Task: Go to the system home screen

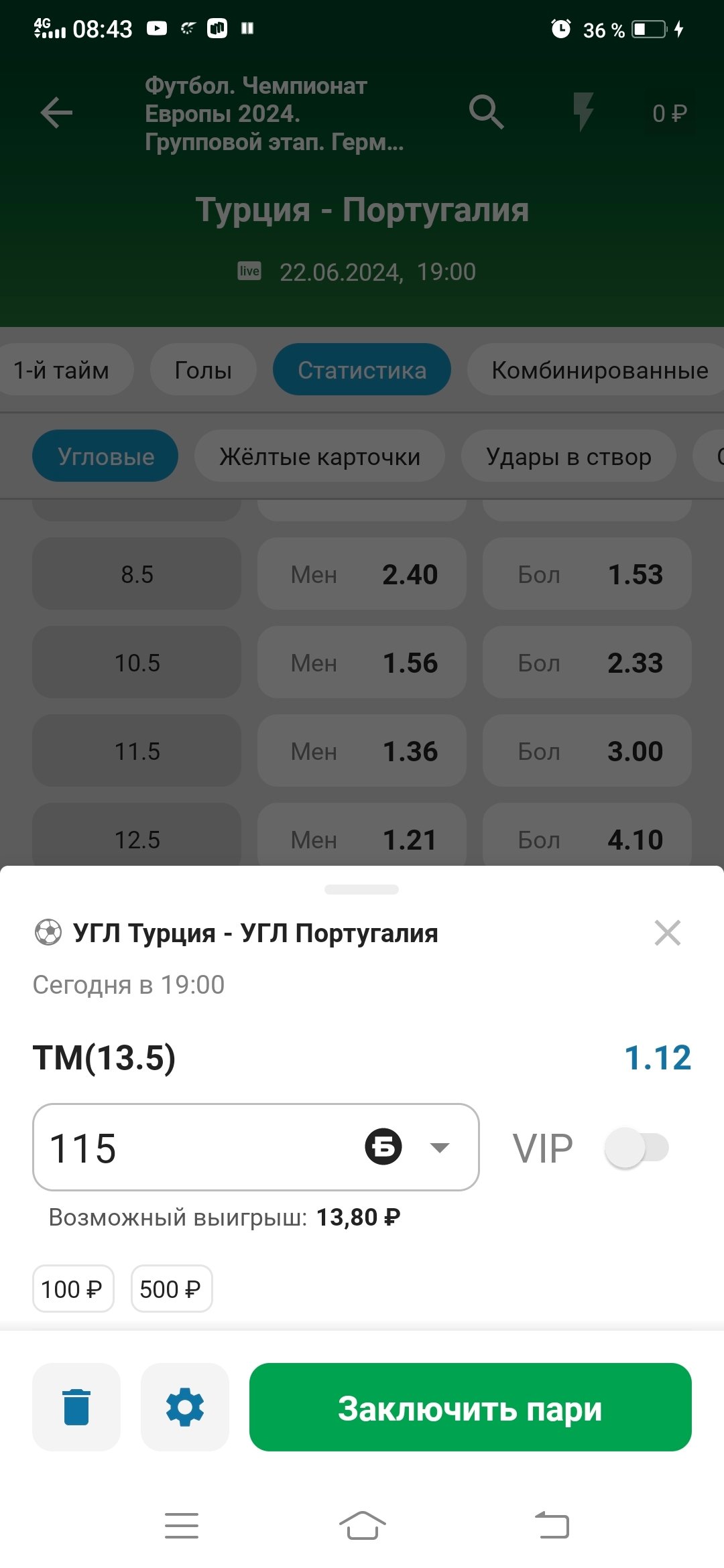Action: pyautogui.click(x=362, y=1526)
